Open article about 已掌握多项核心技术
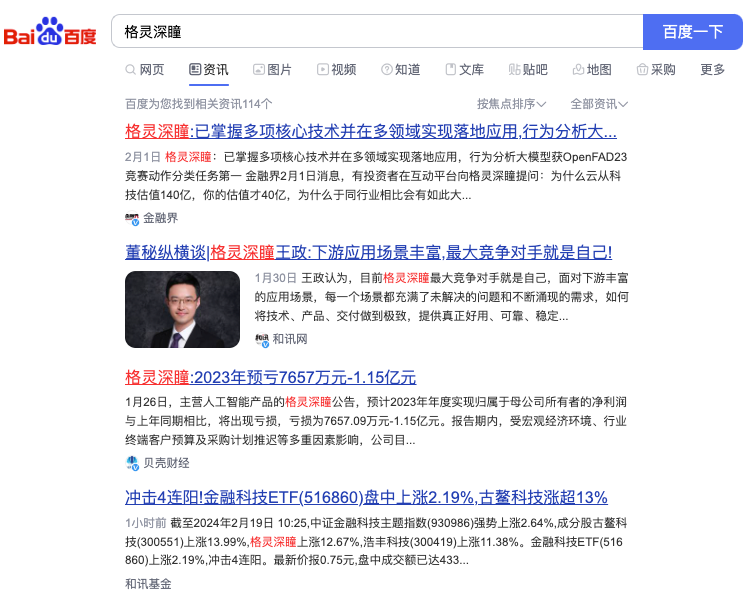Screen dimensions: 748x598 tap(370, 131)
